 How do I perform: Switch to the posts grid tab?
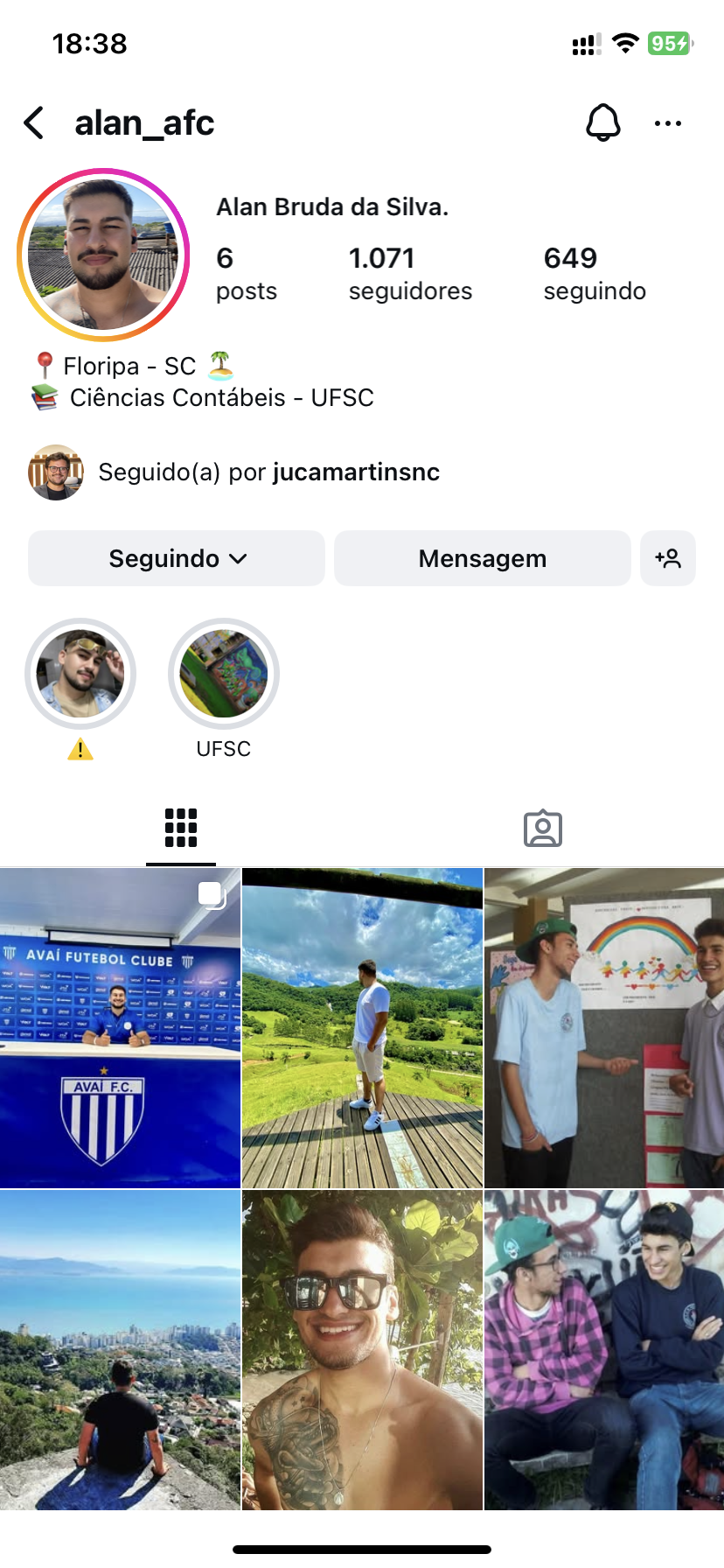click(x=181, y=828)
